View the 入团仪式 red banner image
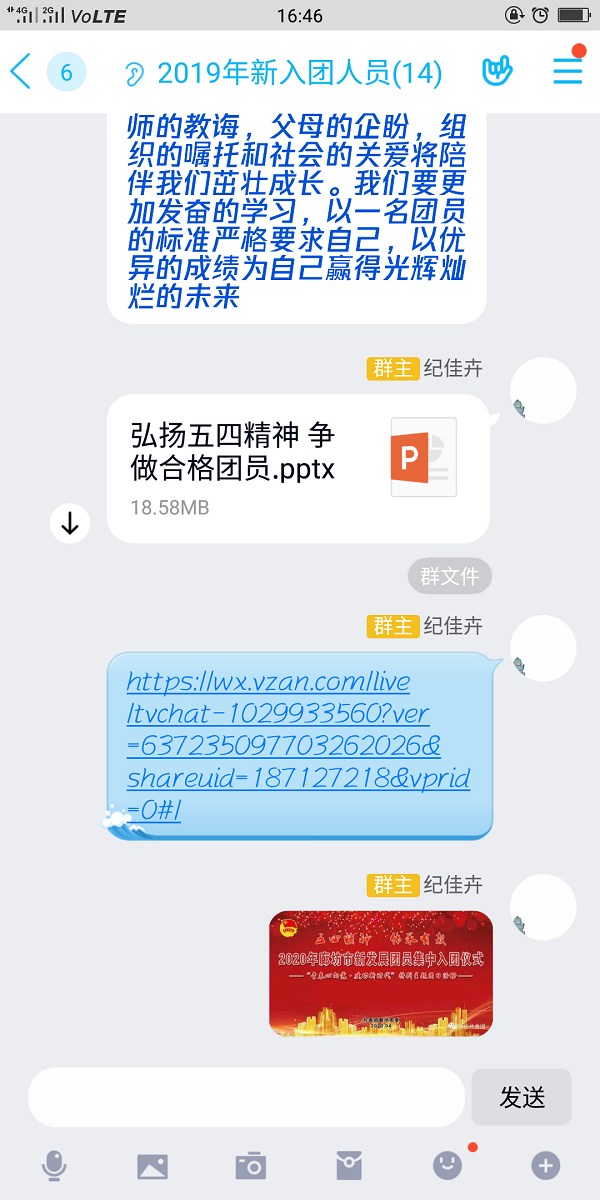This screenshot has width=600, height=1200. click(x=380, y=958)
